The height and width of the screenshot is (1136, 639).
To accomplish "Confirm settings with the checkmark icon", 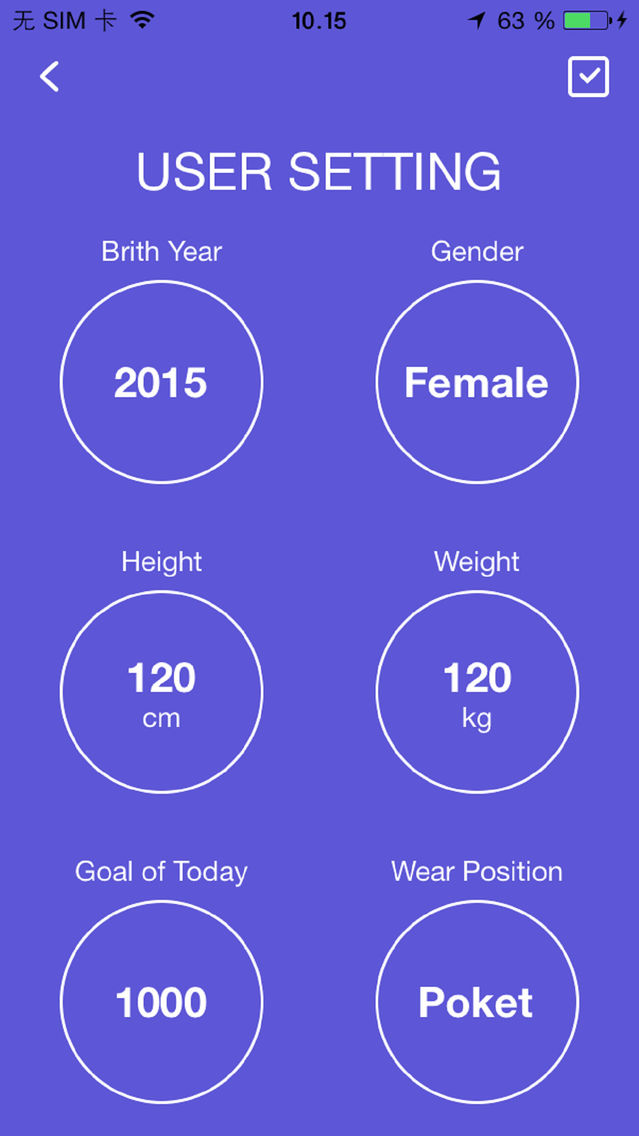I will point(588,77).
